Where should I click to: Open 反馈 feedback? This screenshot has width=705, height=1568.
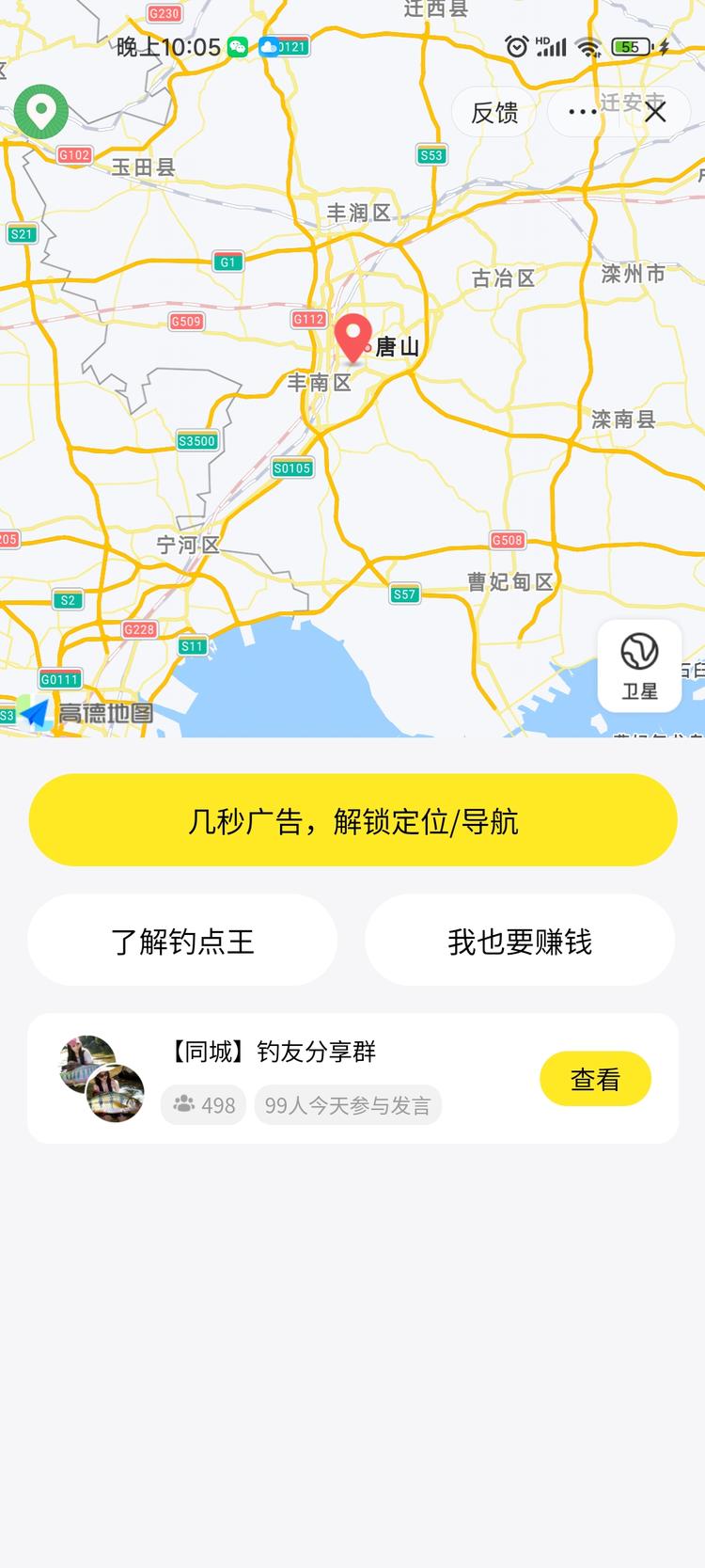(x=493, y=112)
